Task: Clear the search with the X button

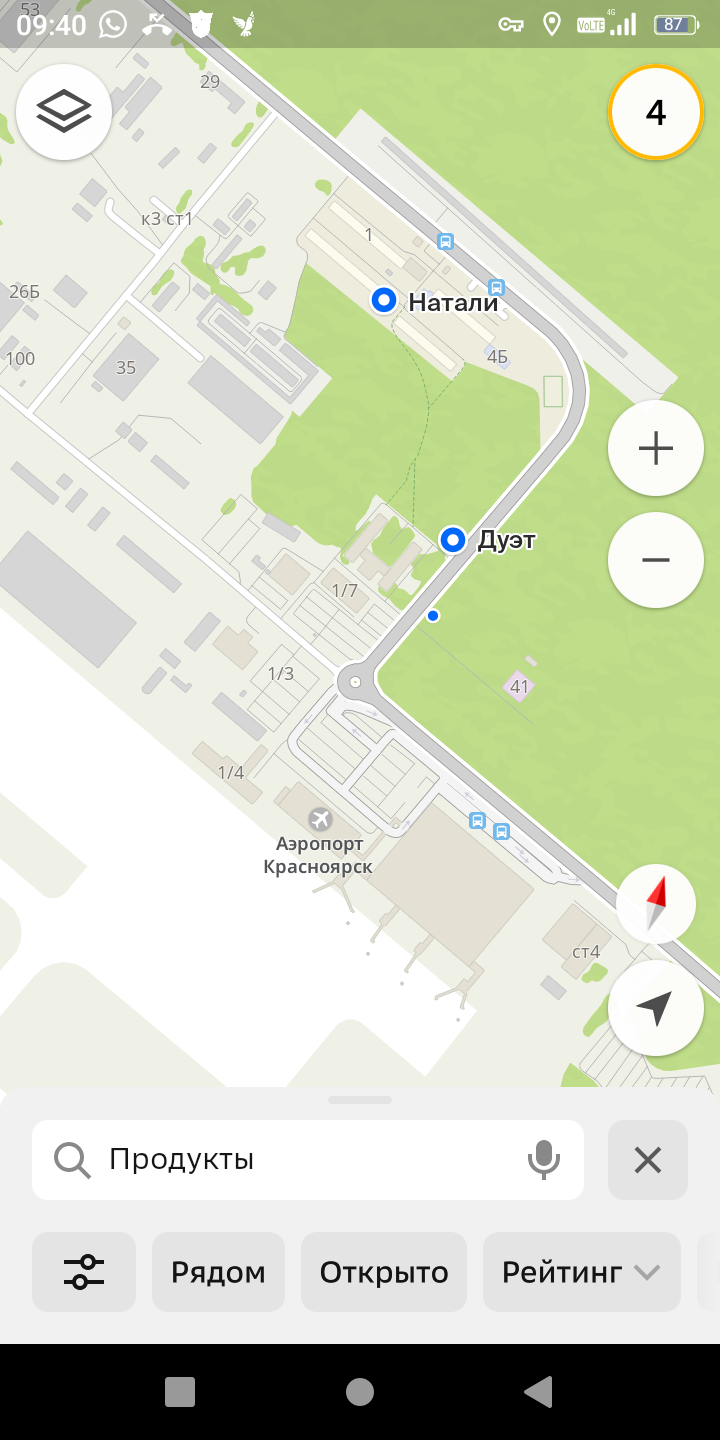Action: pyautogui.click(x=648, y=1160)
